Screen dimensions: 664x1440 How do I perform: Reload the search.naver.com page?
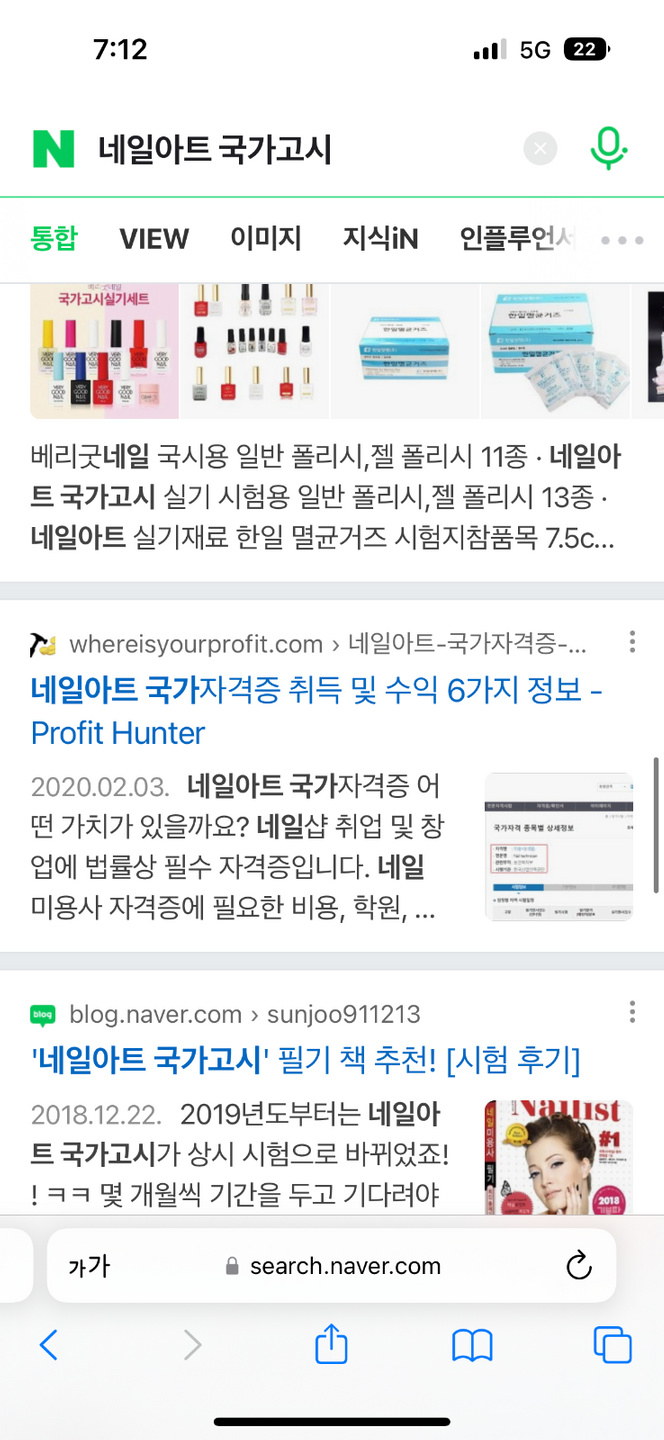click(579, 1266)
